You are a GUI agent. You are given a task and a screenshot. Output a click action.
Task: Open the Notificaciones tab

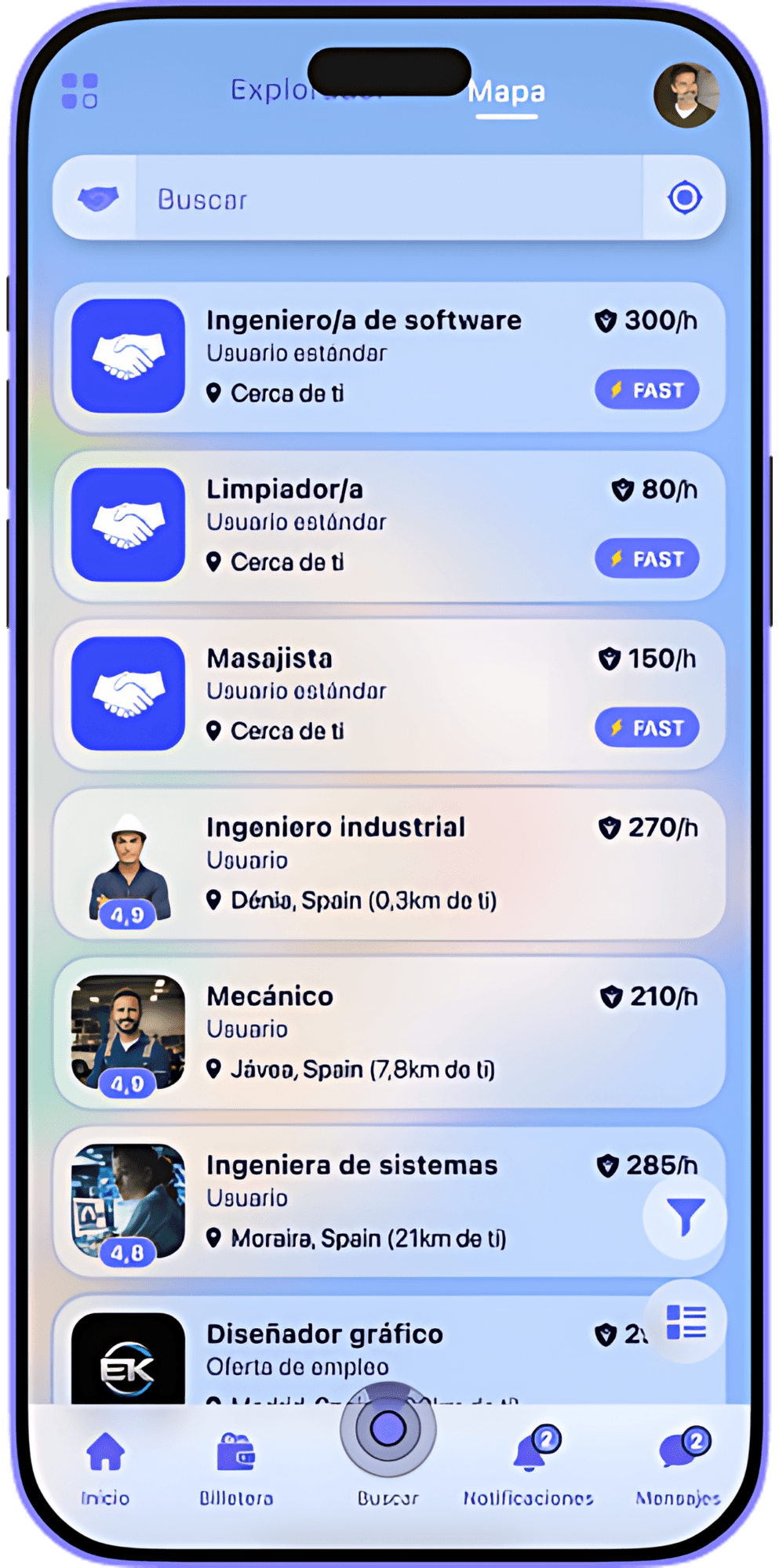pyautogui.click(x=528, y=1468)
